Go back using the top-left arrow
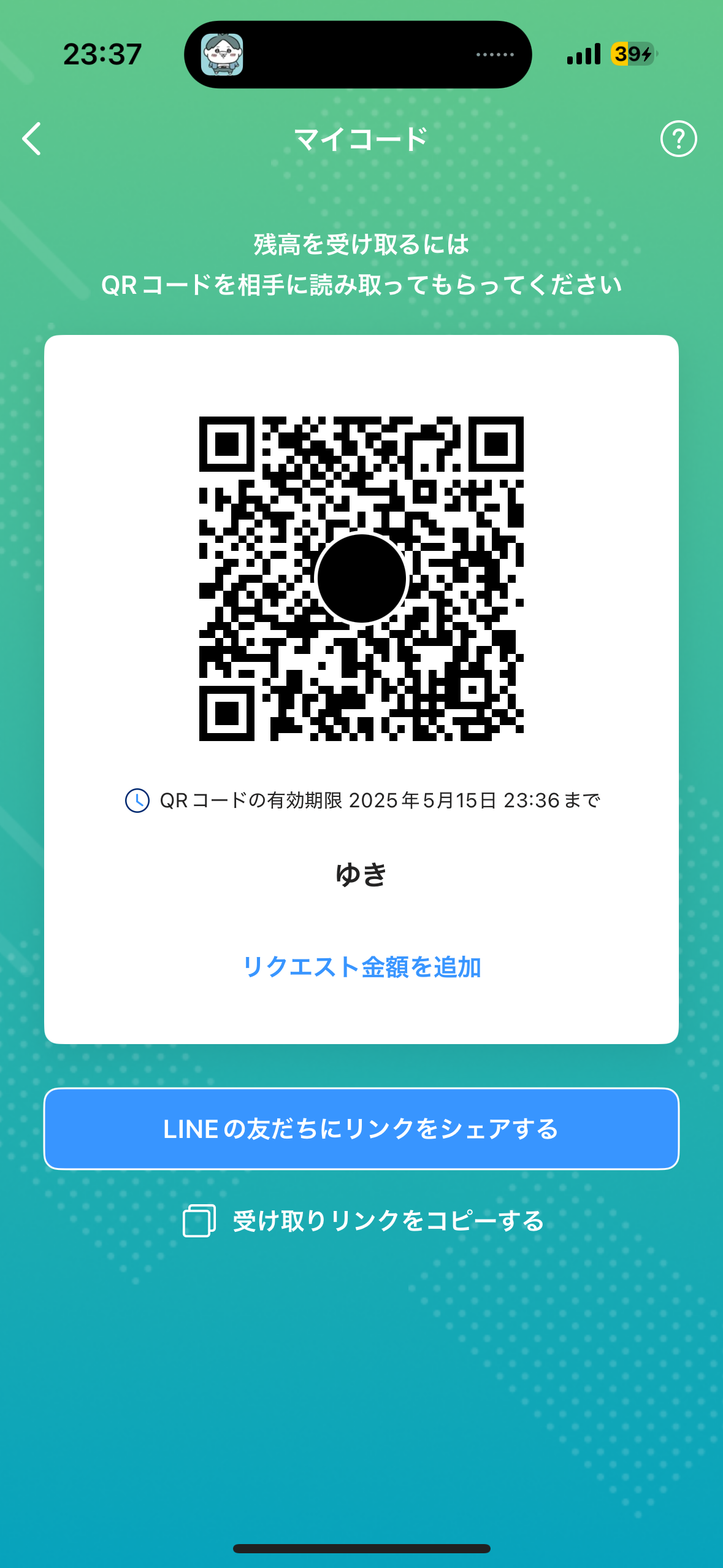The height and width of the screenshot is (1568, 723). pyautogui.click(x=32, y=139)
